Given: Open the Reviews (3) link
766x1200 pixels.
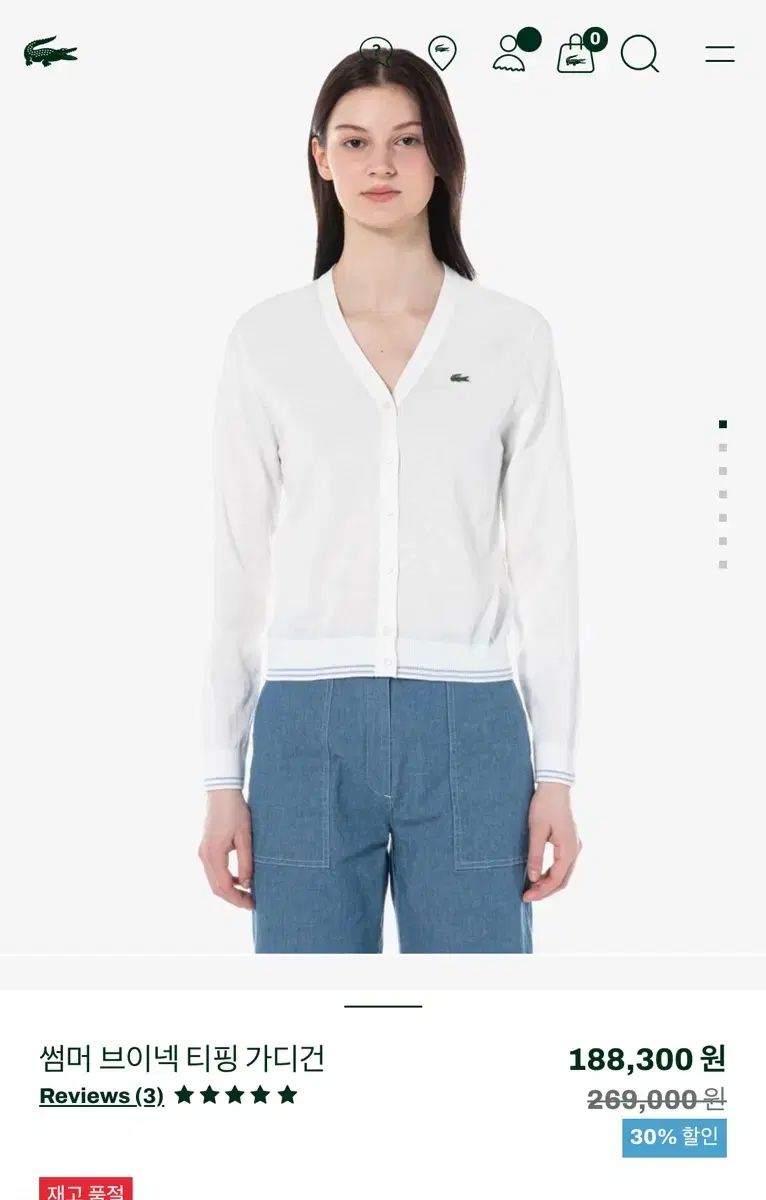Looking at the screenshot, I should 101,1095.
